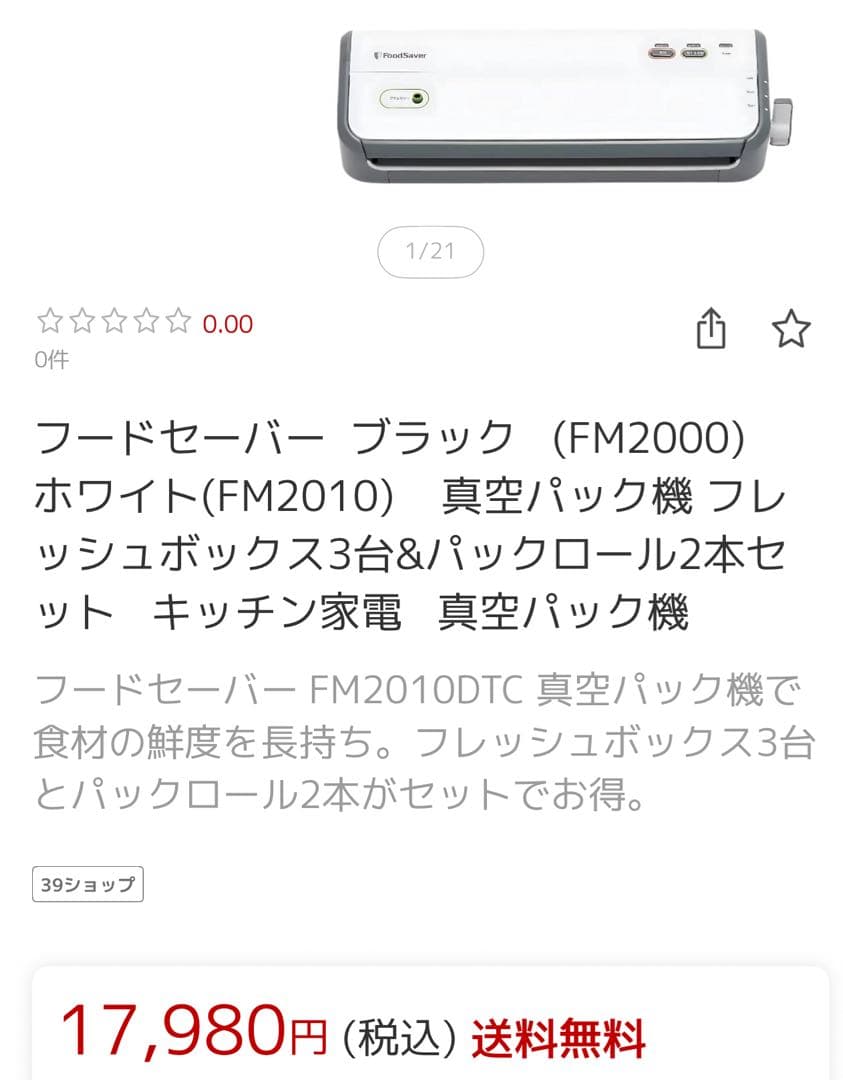
Task: Toggle the share panel open
Action: 713,328
